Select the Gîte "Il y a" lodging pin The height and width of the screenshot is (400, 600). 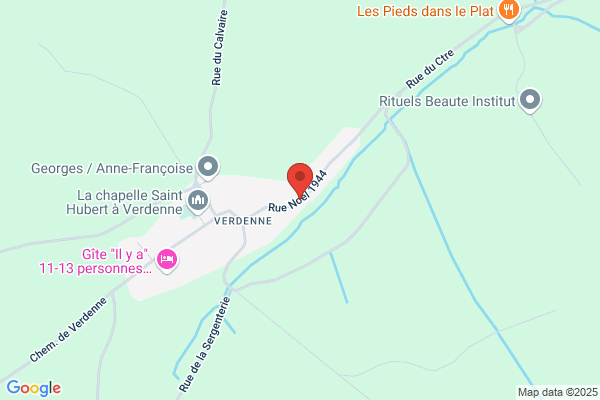click(x=167, y=260)
